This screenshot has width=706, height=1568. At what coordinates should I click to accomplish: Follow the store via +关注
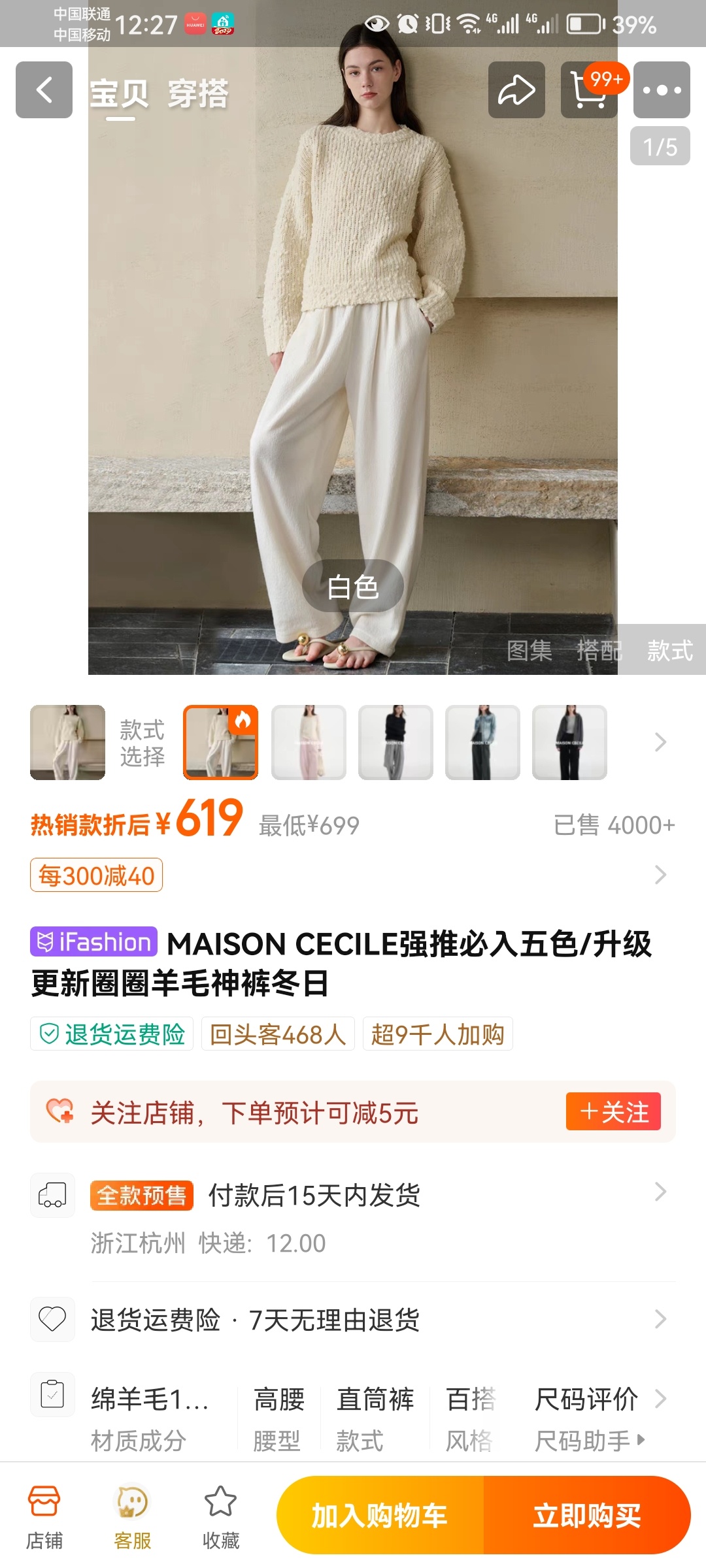click(x=613, y=1111)
